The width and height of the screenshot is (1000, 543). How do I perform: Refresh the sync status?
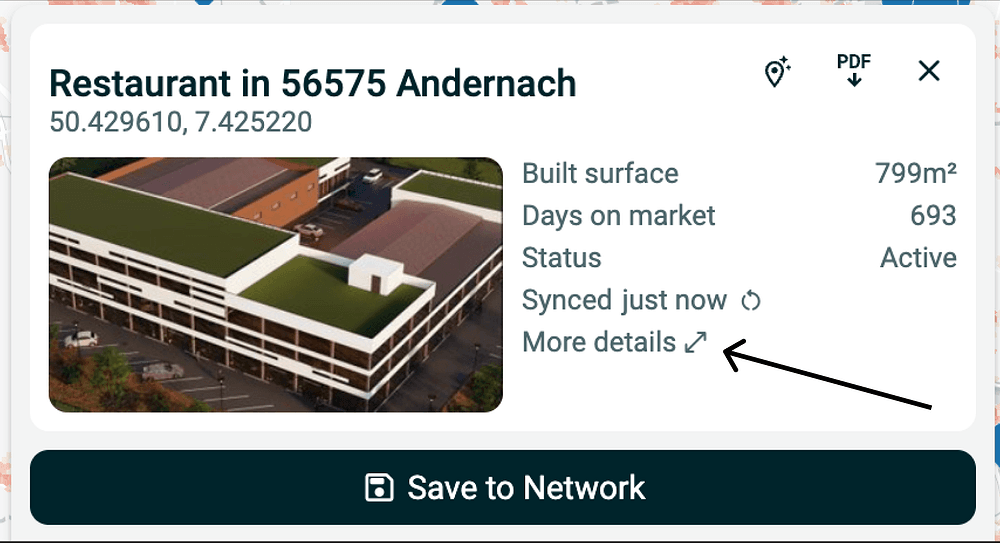click(751, 301)
